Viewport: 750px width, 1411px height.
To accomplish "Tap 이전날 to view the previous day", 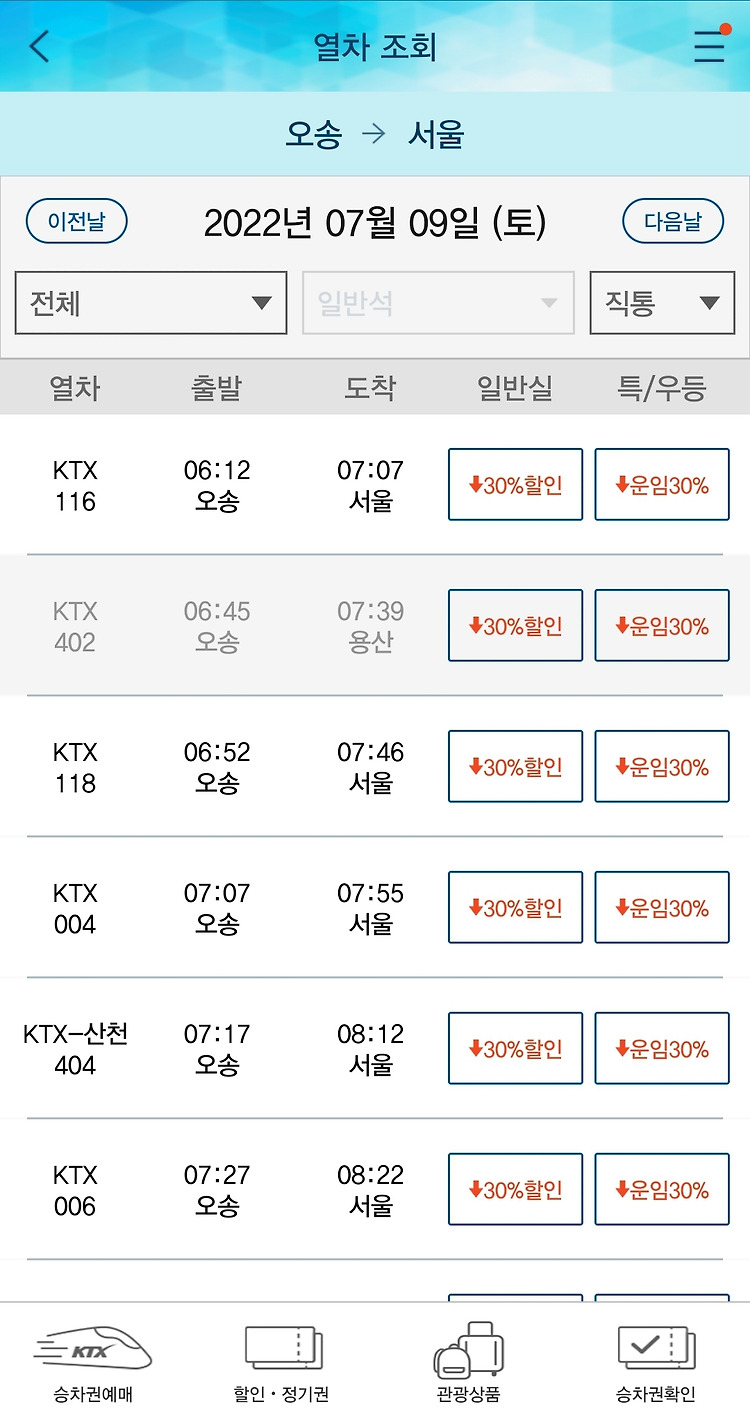I will [x=76, y=221].
